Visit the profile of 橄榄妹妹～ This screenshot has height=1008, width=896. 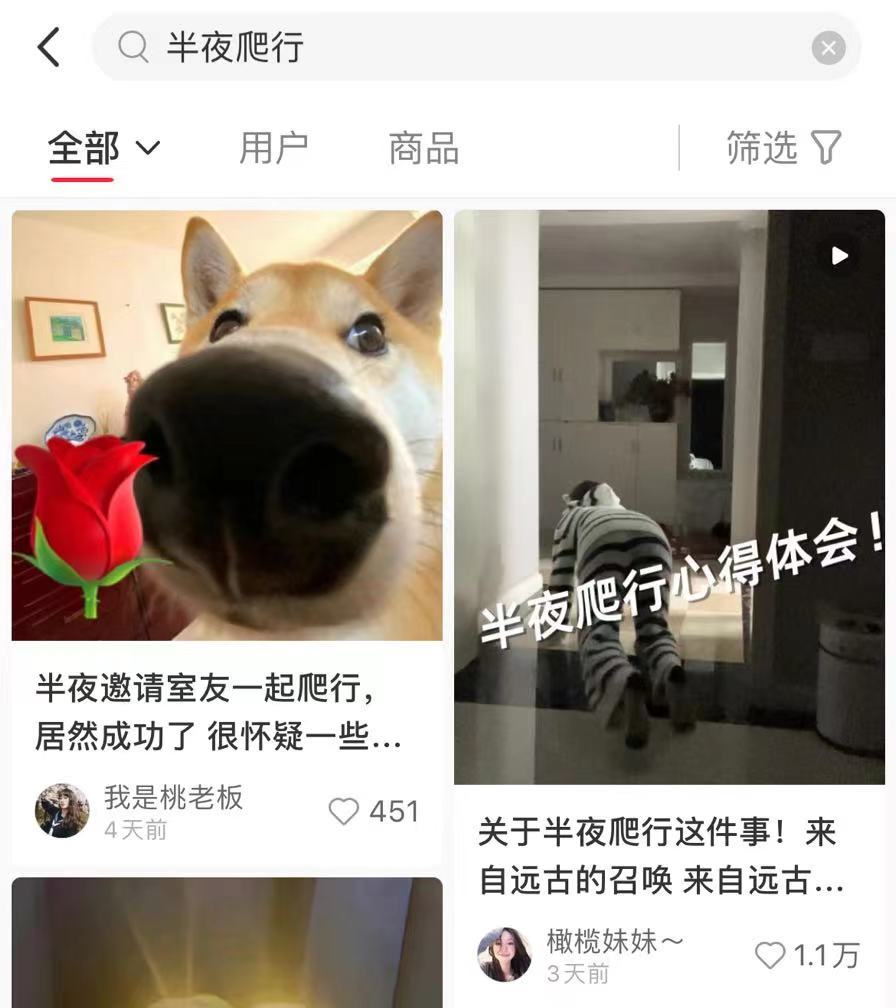click(504, 955)
